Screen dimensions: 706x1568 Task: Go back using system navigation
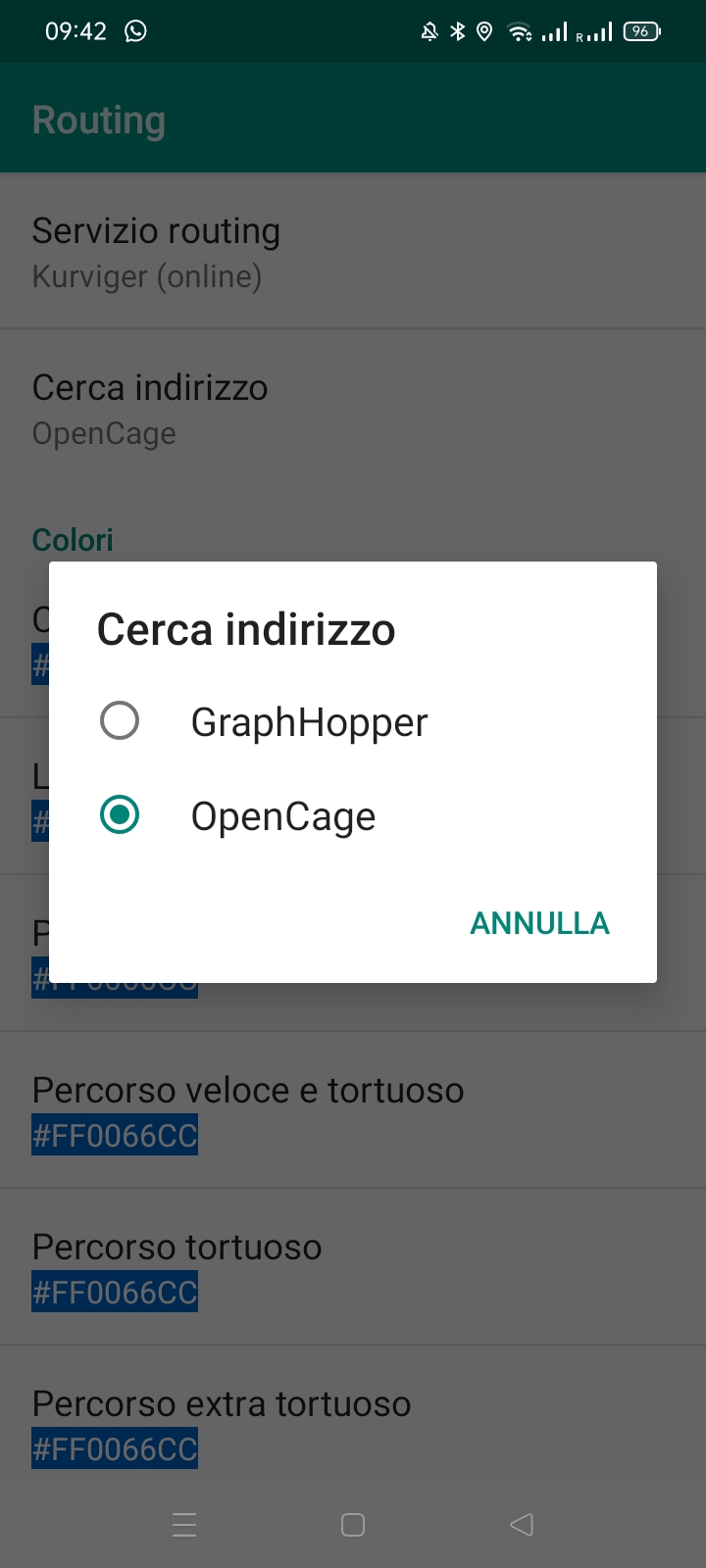pos(522,1524)
